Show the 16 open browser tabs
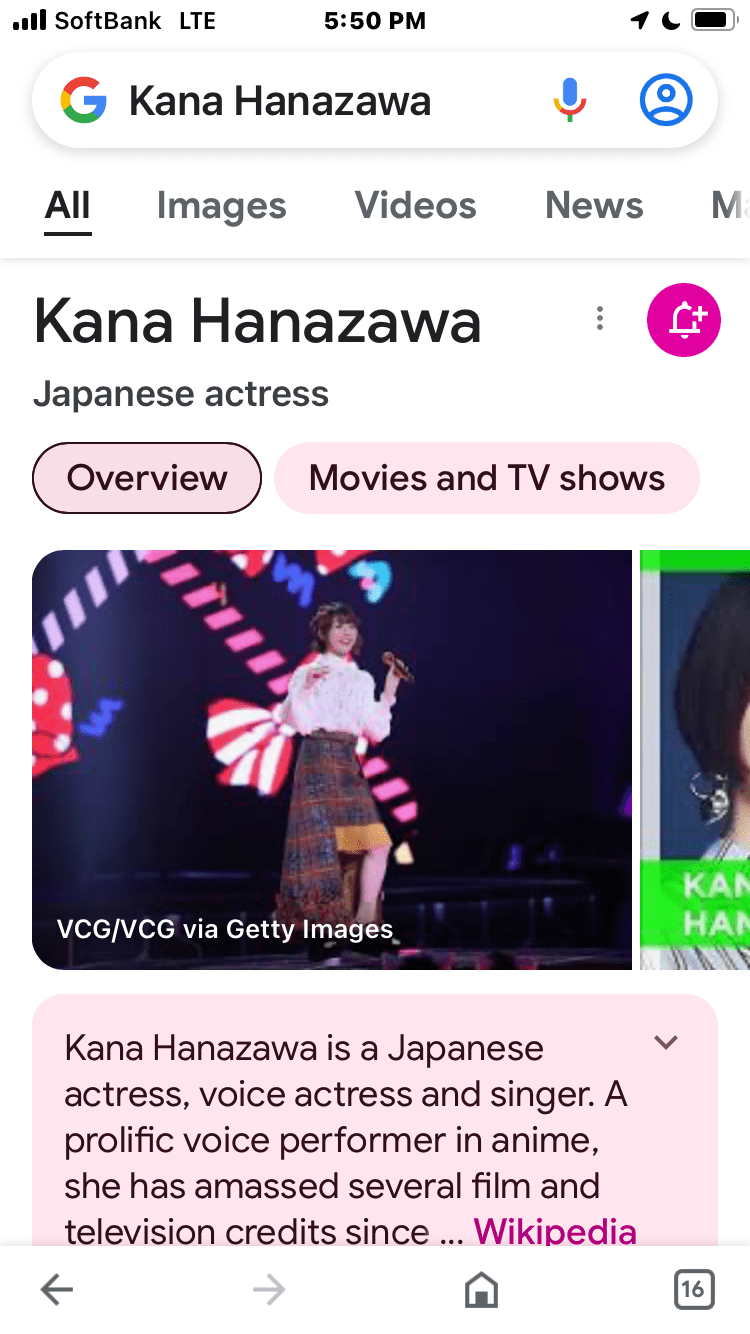This screenshot has height=1334, width=750. tap(692, 1290)
